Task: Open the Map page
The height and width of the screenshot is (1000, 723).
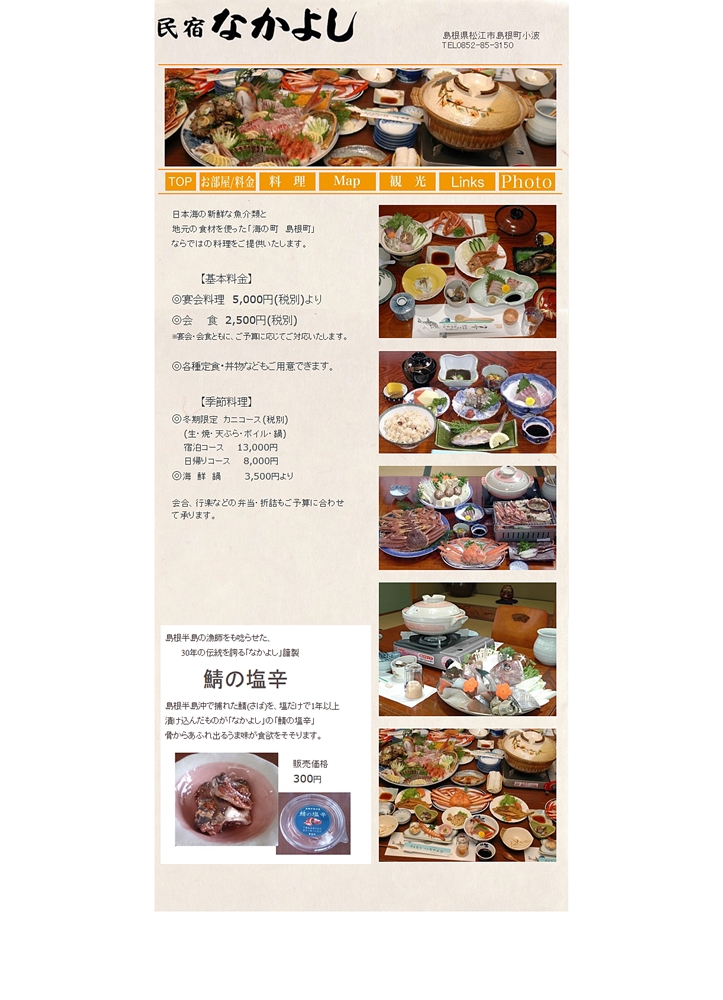Action: (x=347, y=182)
